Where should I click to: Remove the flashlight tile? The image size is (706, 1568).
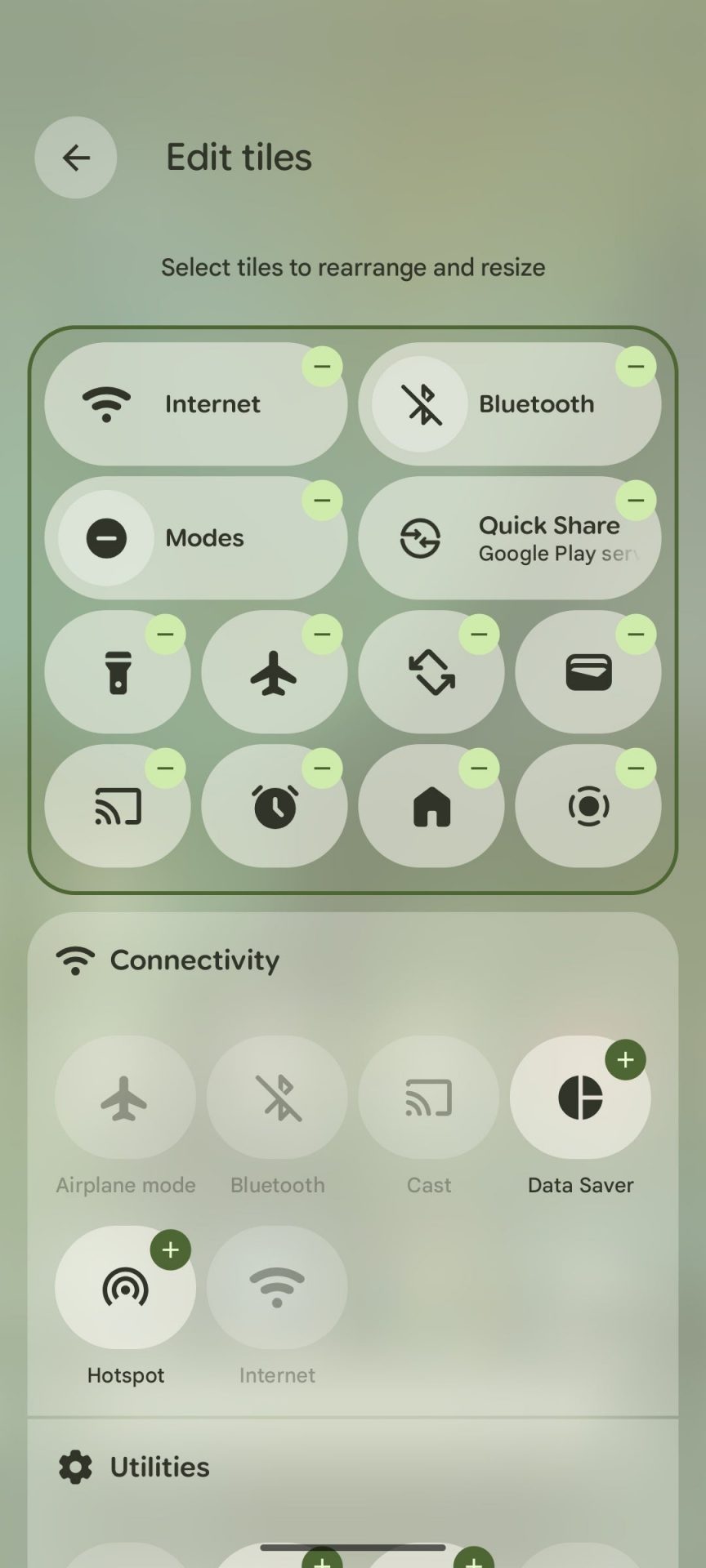[165, 634]
